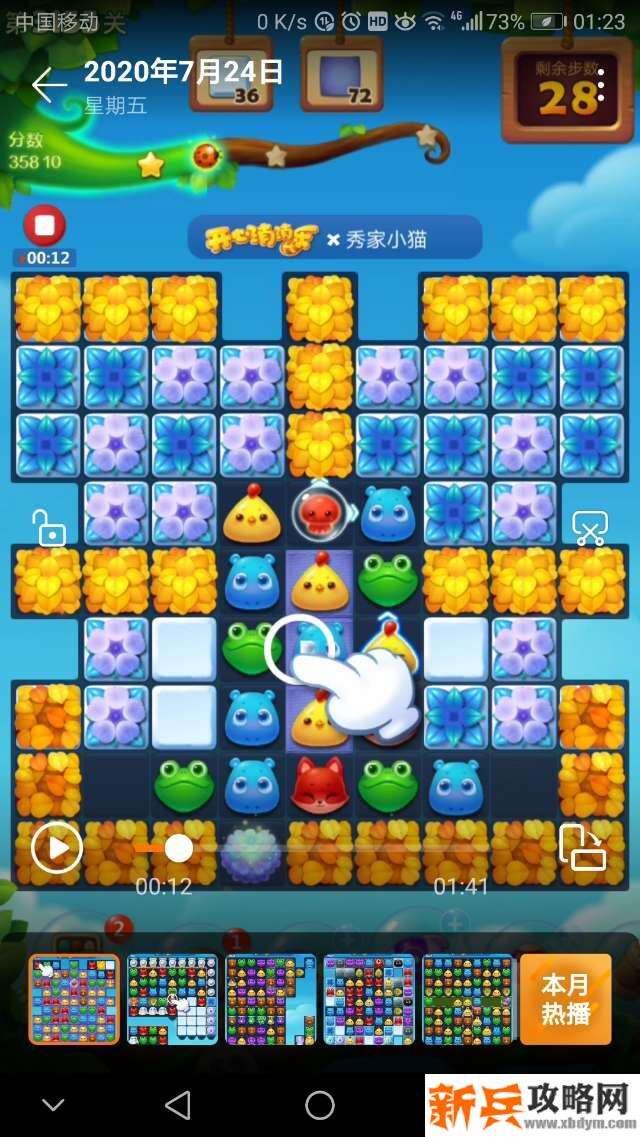The image size is (640, 1137).
Task: Rotate the screen orientation
Action: pos(581,849)
